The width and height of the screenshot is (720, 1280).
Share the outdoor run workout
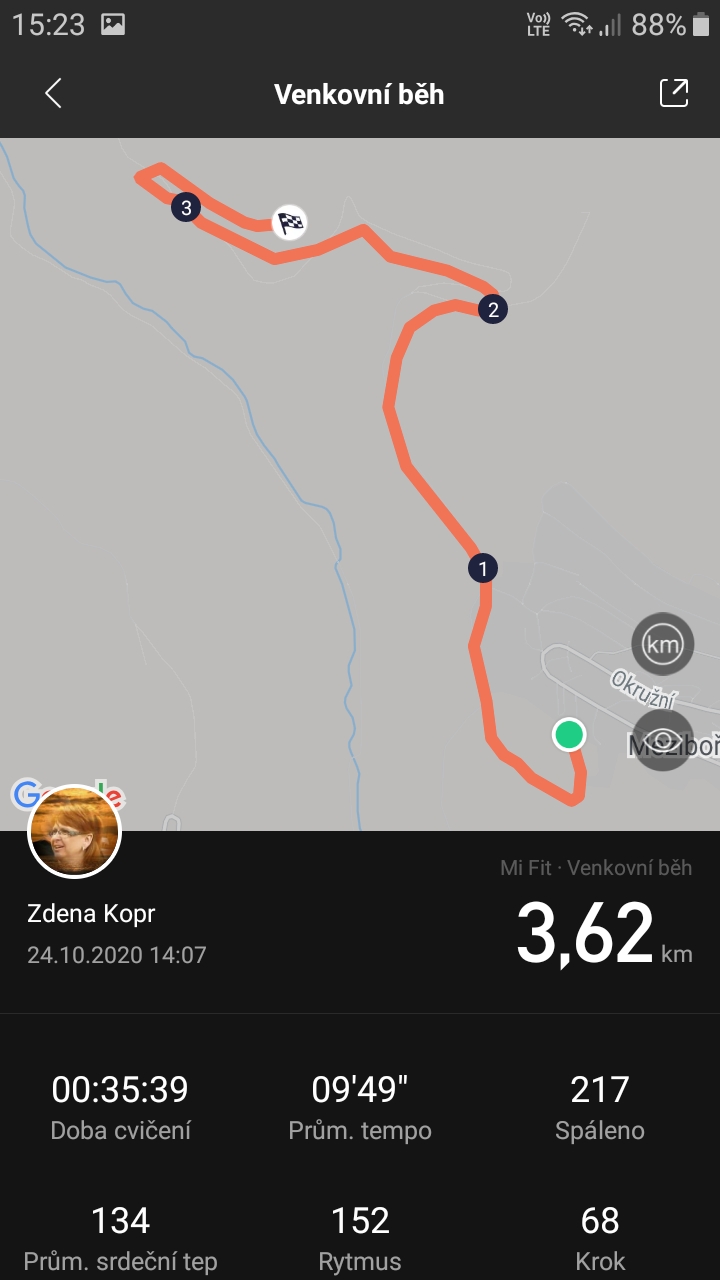coord(674,93)
